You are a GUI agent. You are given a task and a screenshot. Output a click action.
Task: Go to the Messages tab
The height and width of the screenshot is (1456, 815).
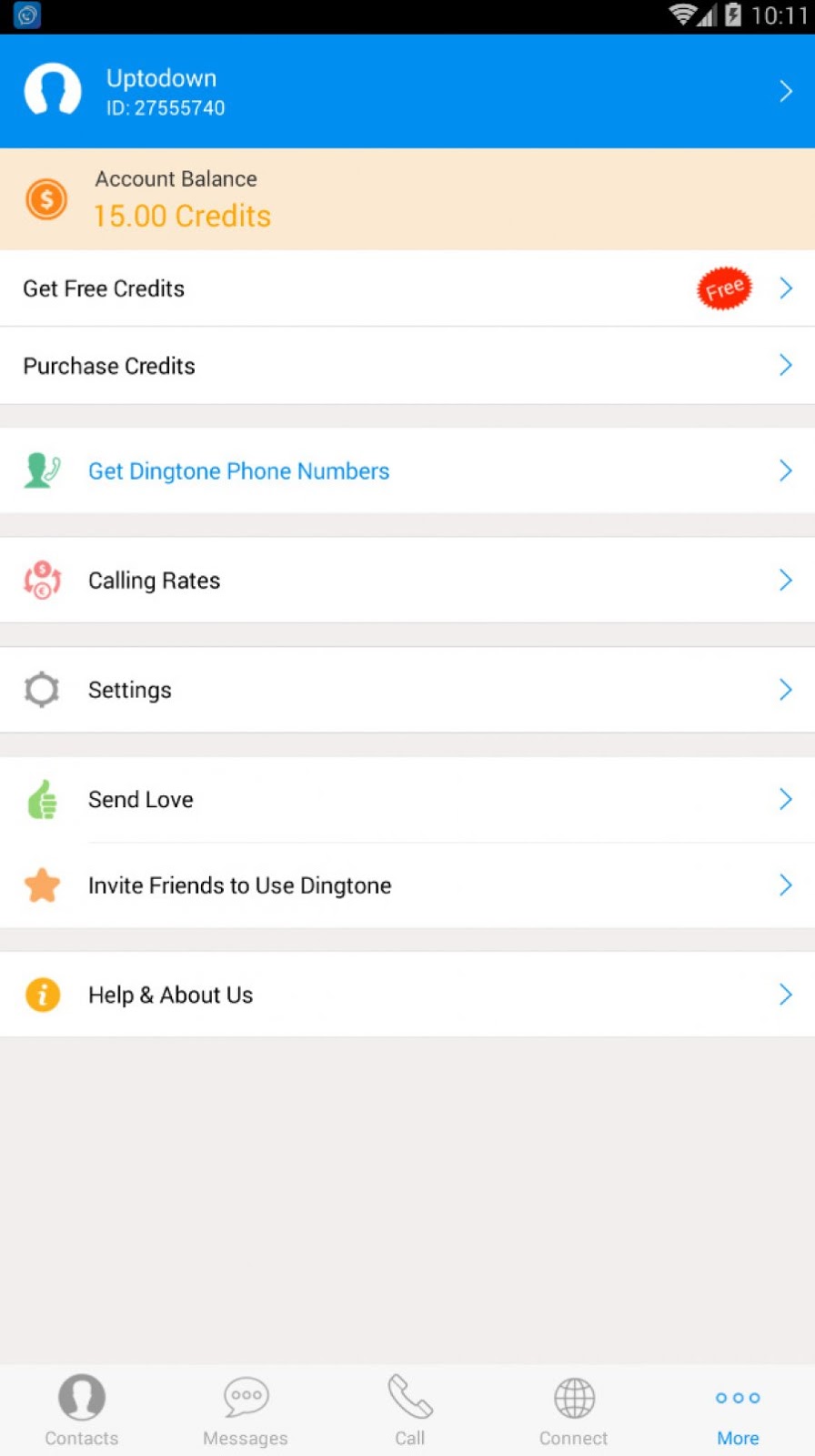(x=246, y=1410)
